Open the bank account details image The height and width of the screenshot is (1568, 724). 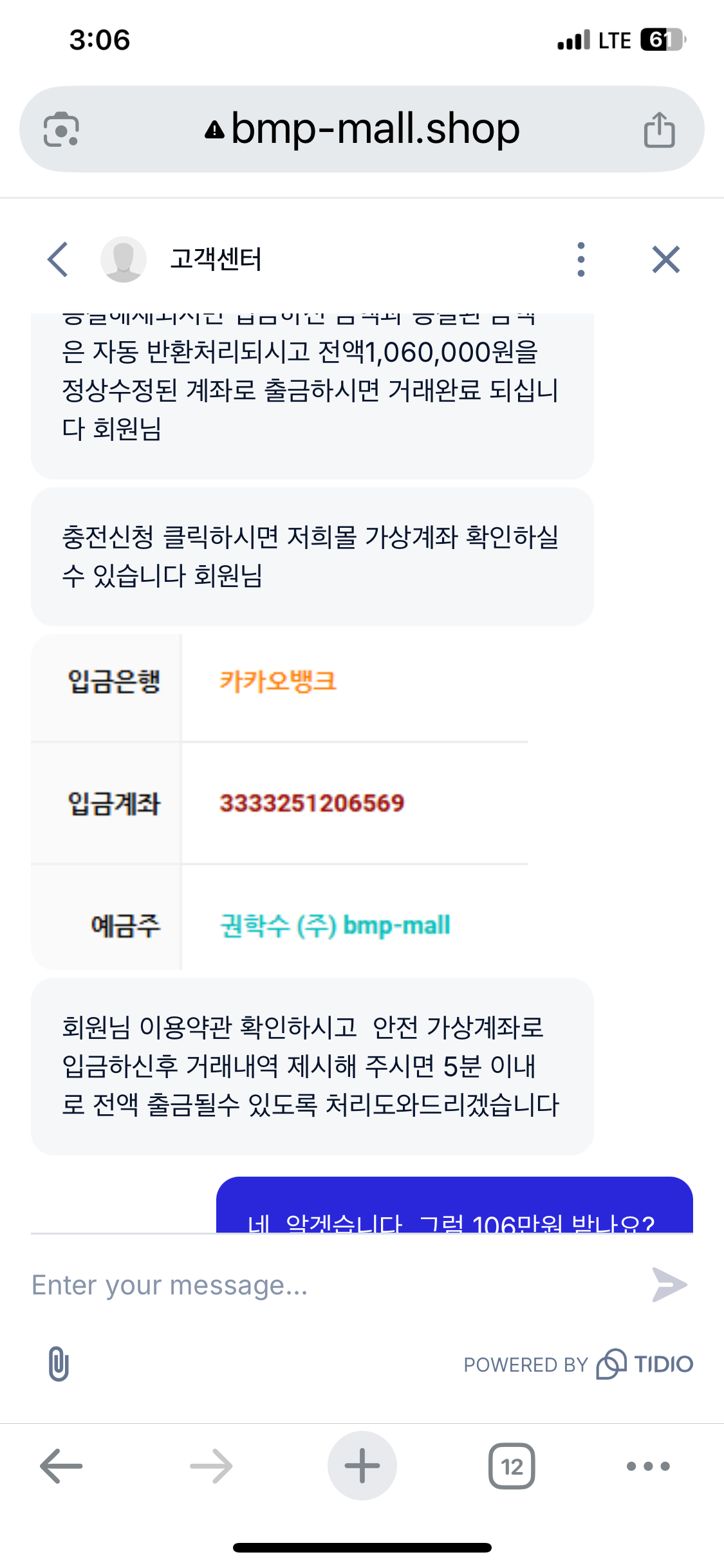[x=279, y=802]
